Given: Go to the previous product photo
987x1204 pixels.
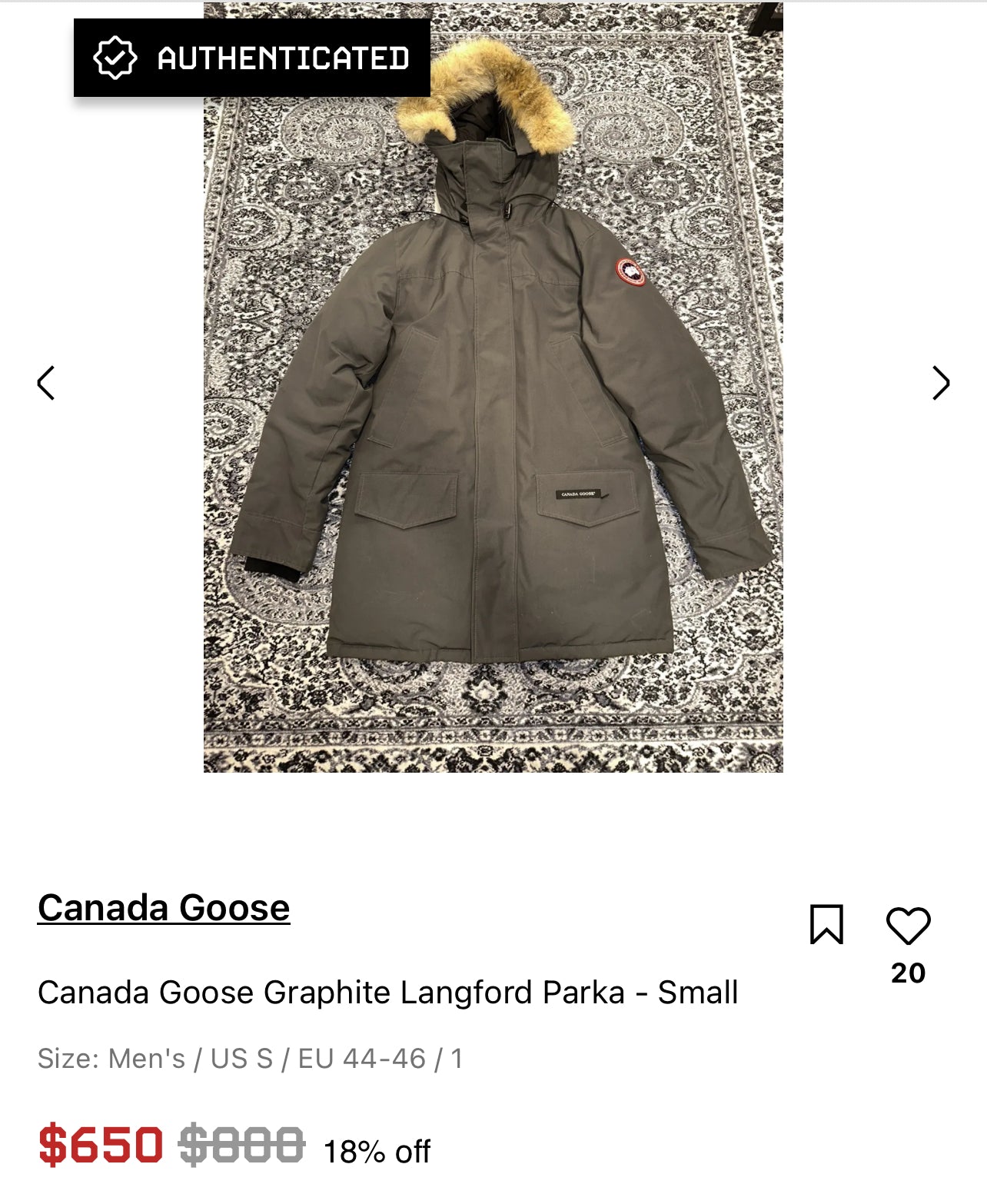Looking at the screenshot, I should [46, 383].
